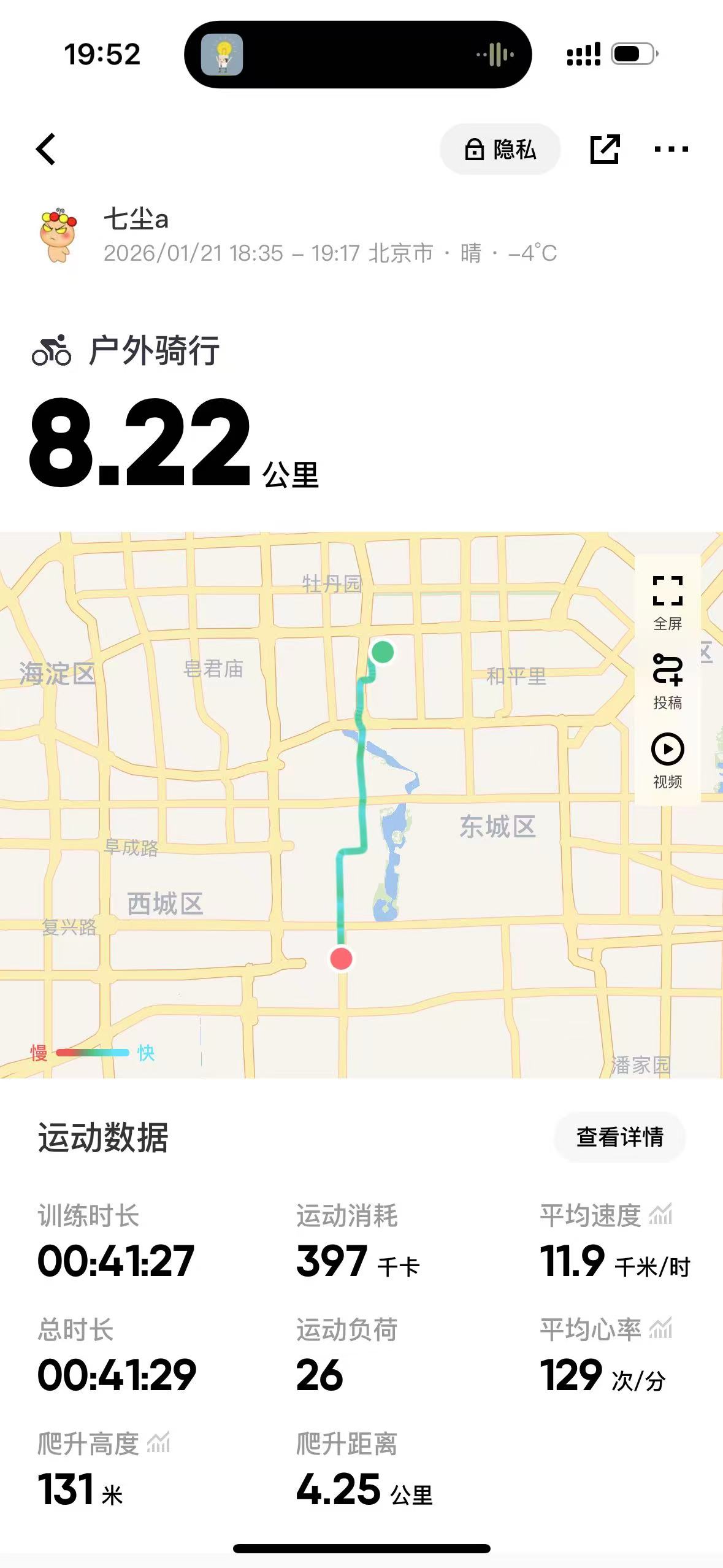Open the three-dot overflow menu
Image resolution: width=723 pixels, height=1568 pixels.
(x=671, y=149)
